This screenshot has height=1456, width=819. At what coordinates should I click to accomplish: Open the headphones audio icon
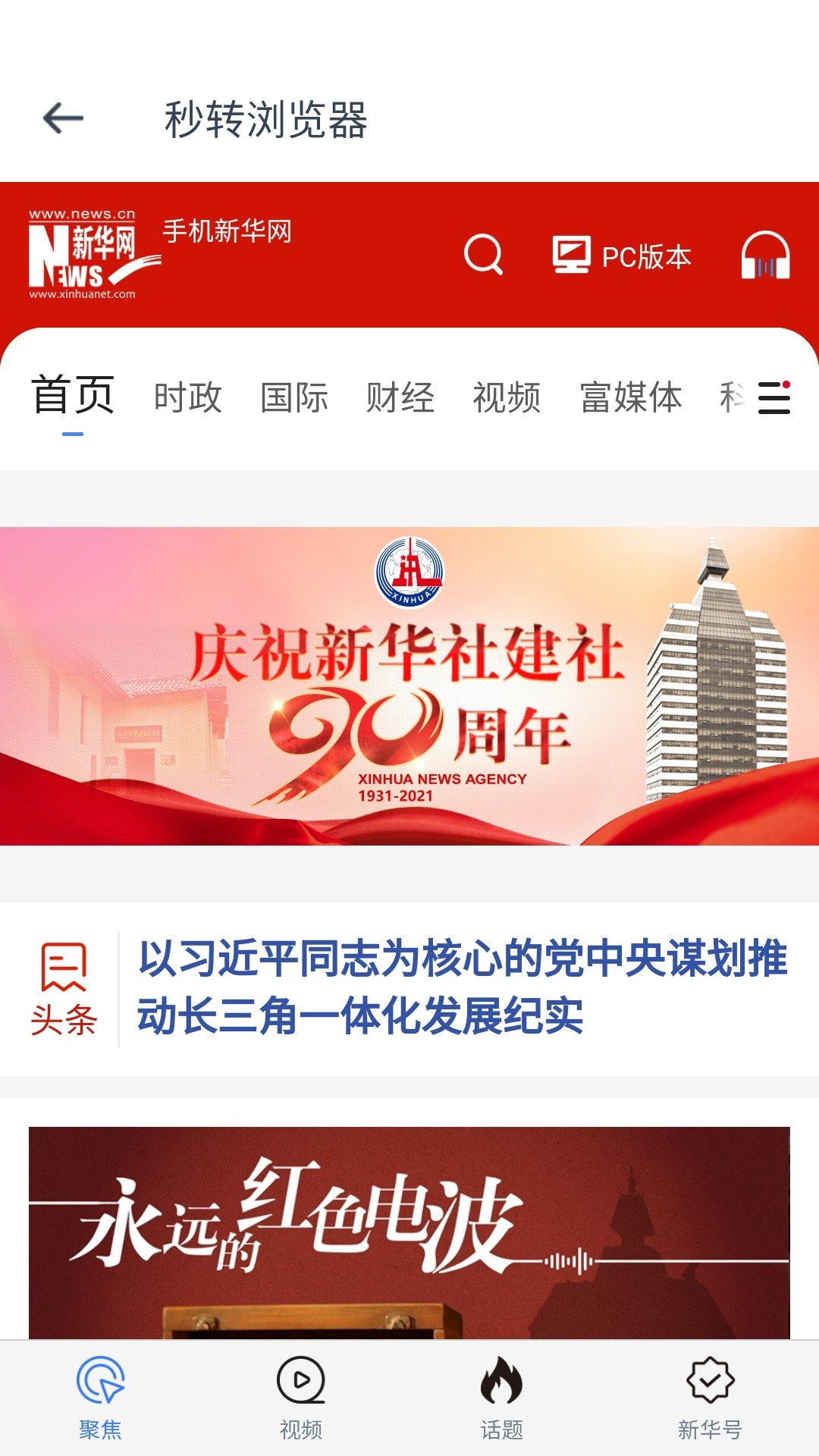pos(765,256)
